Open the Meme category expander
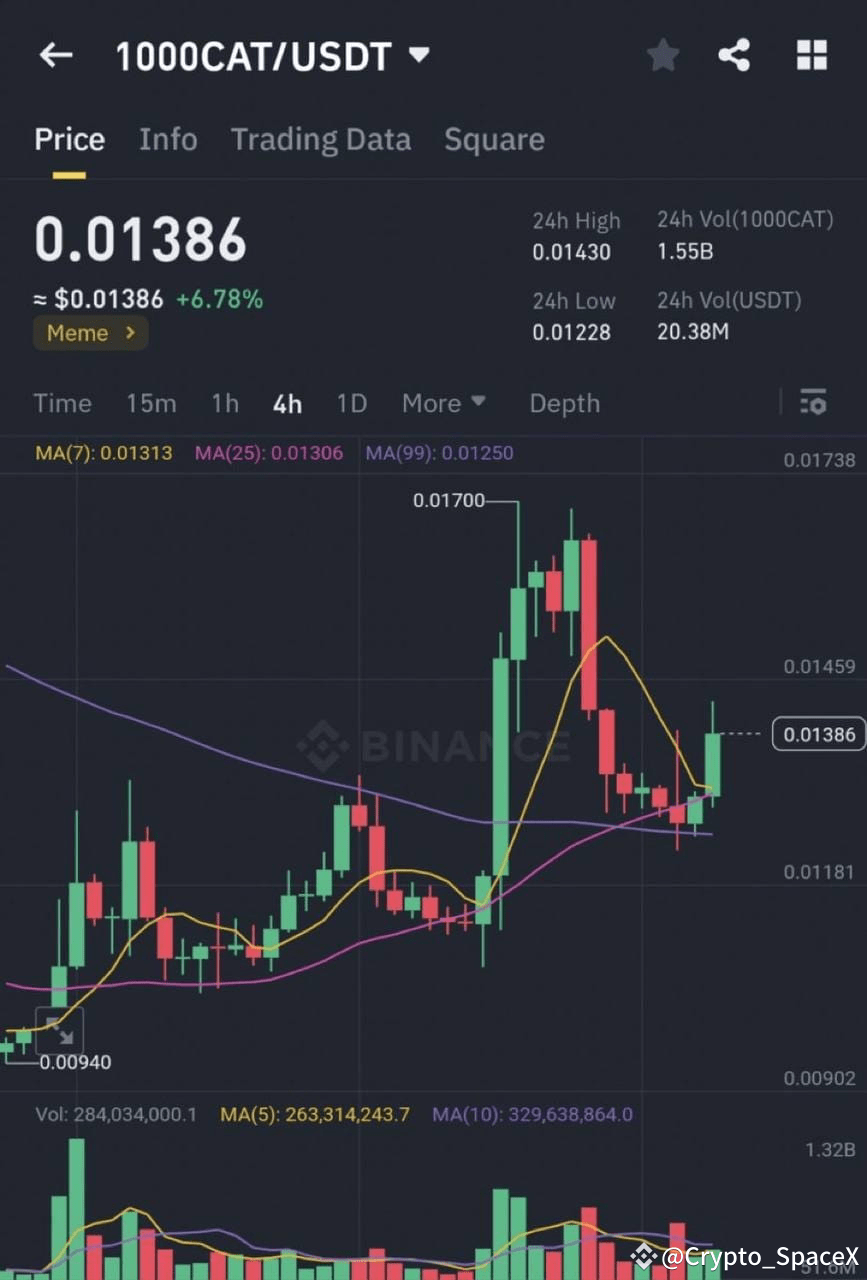The height and width of the screenshot is (1280, 867). (90, 333)
